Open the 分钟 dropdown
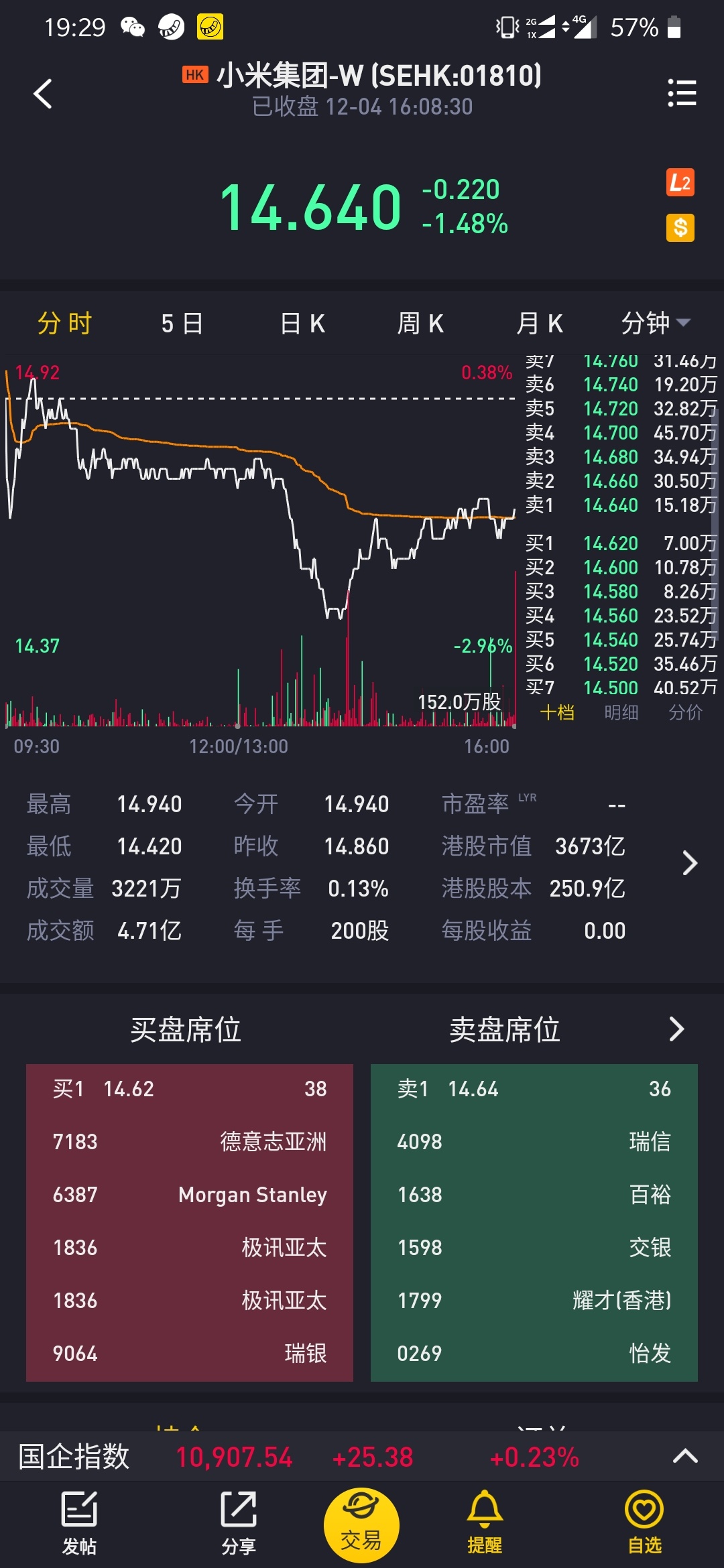724x1568 pixels. pyautogui.click(x=656, y=324)
